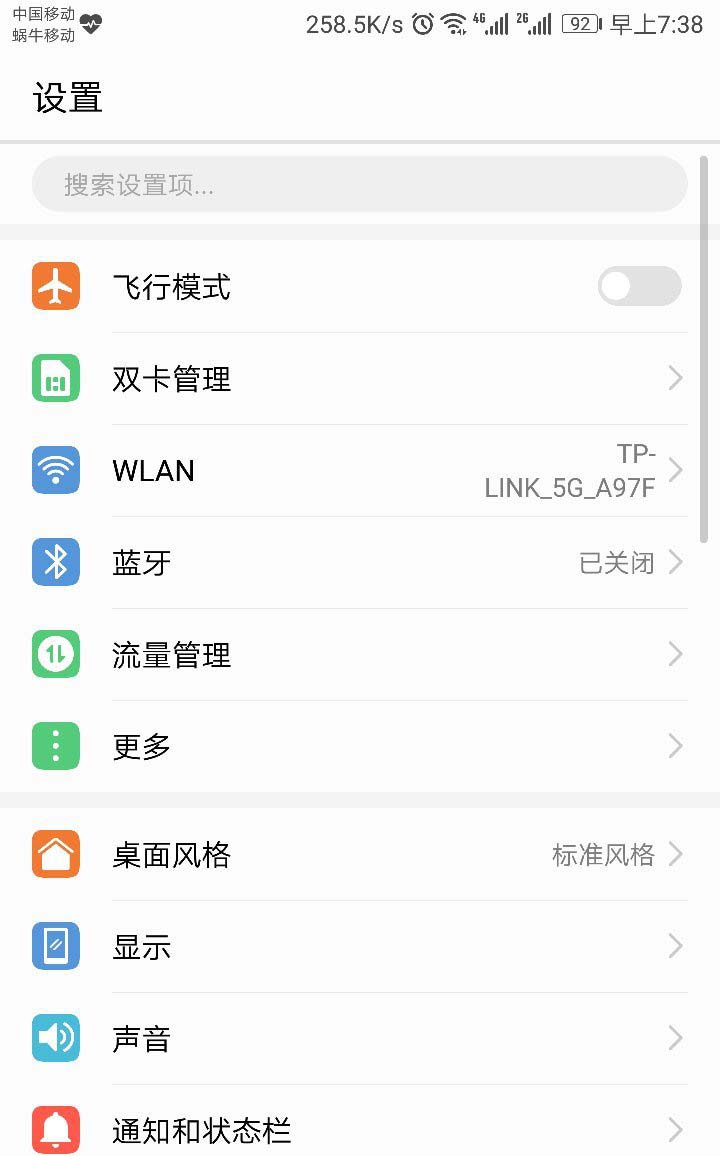720x1156 pixels.
Task: Tap the 搜索设置项 search field
Action: 360,184
